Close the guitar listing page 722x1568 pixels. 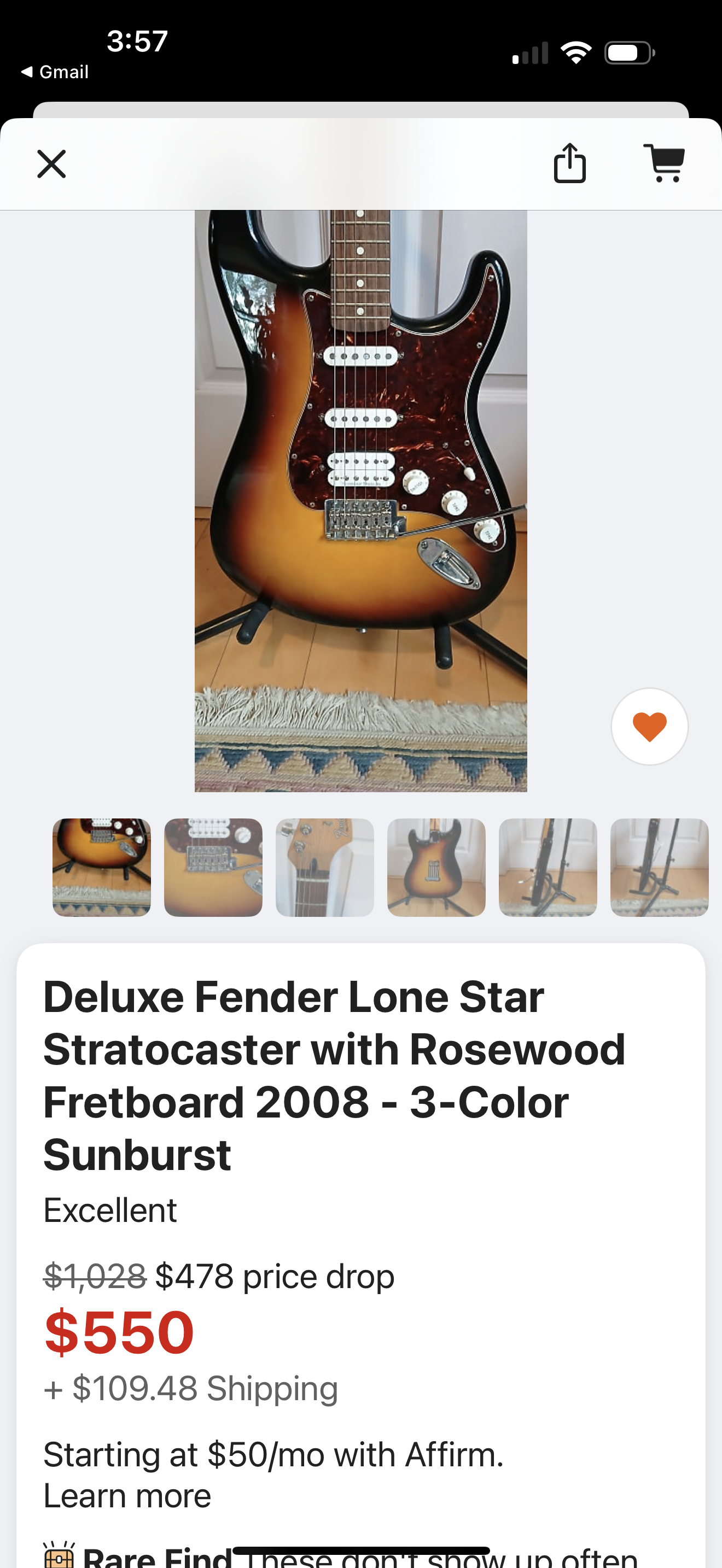click(52, 165)
